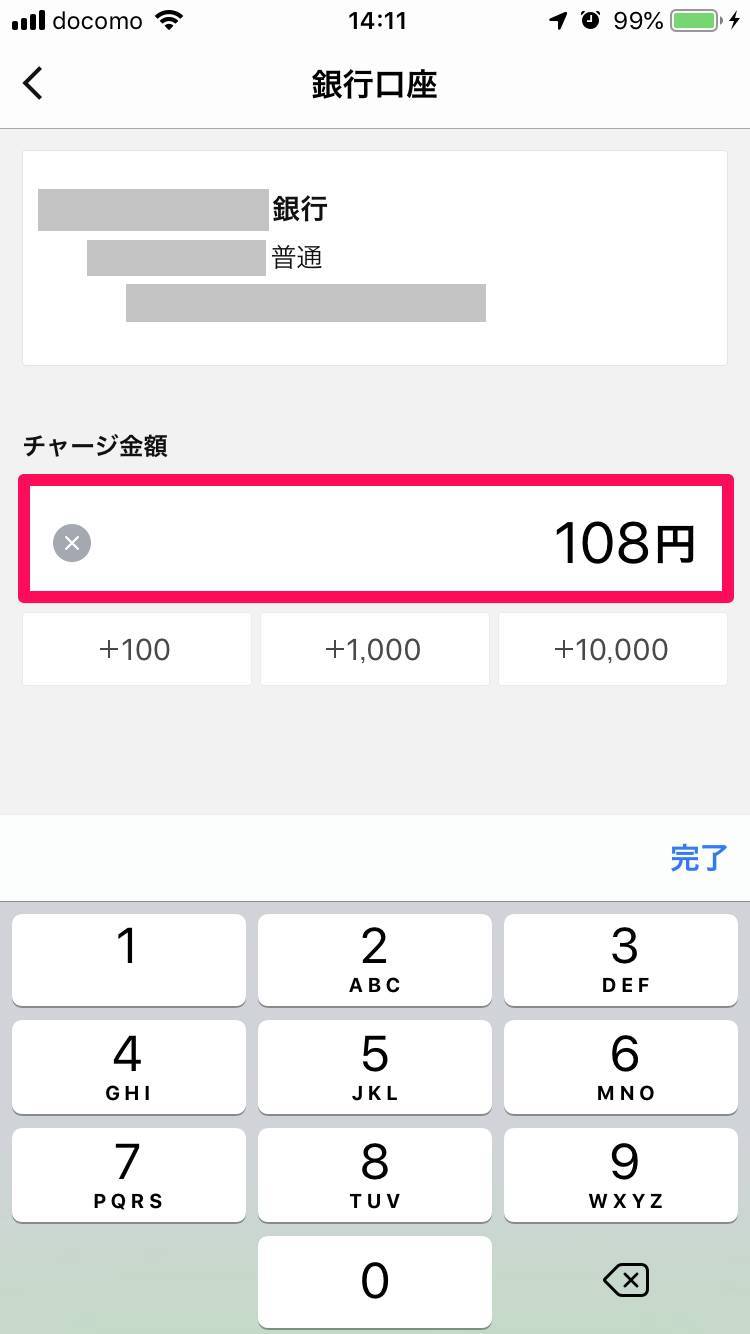Tap the backspace key on keypad
This screenshot has height=1334, width=750.
[626, 1281]
